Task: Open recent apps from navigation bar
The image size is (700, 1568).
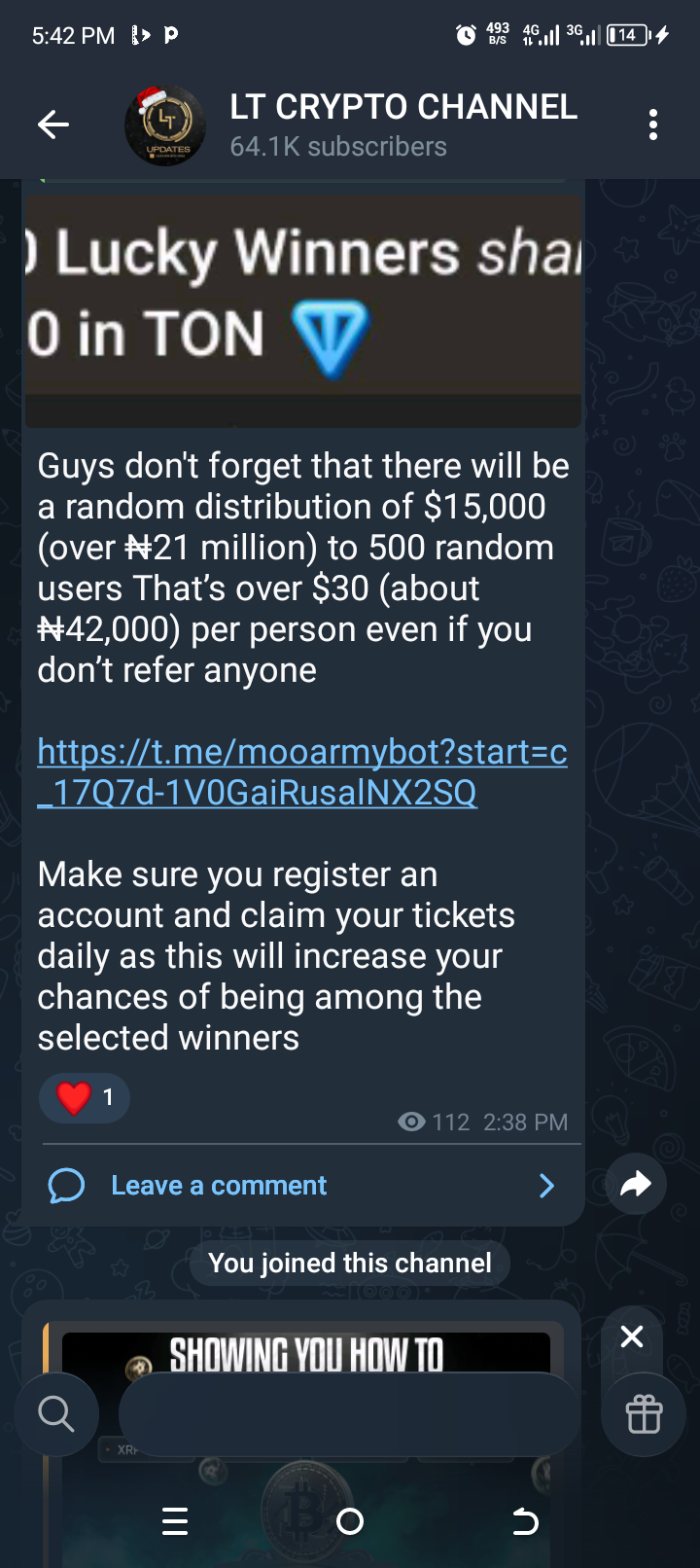Action: point(175,1521)
